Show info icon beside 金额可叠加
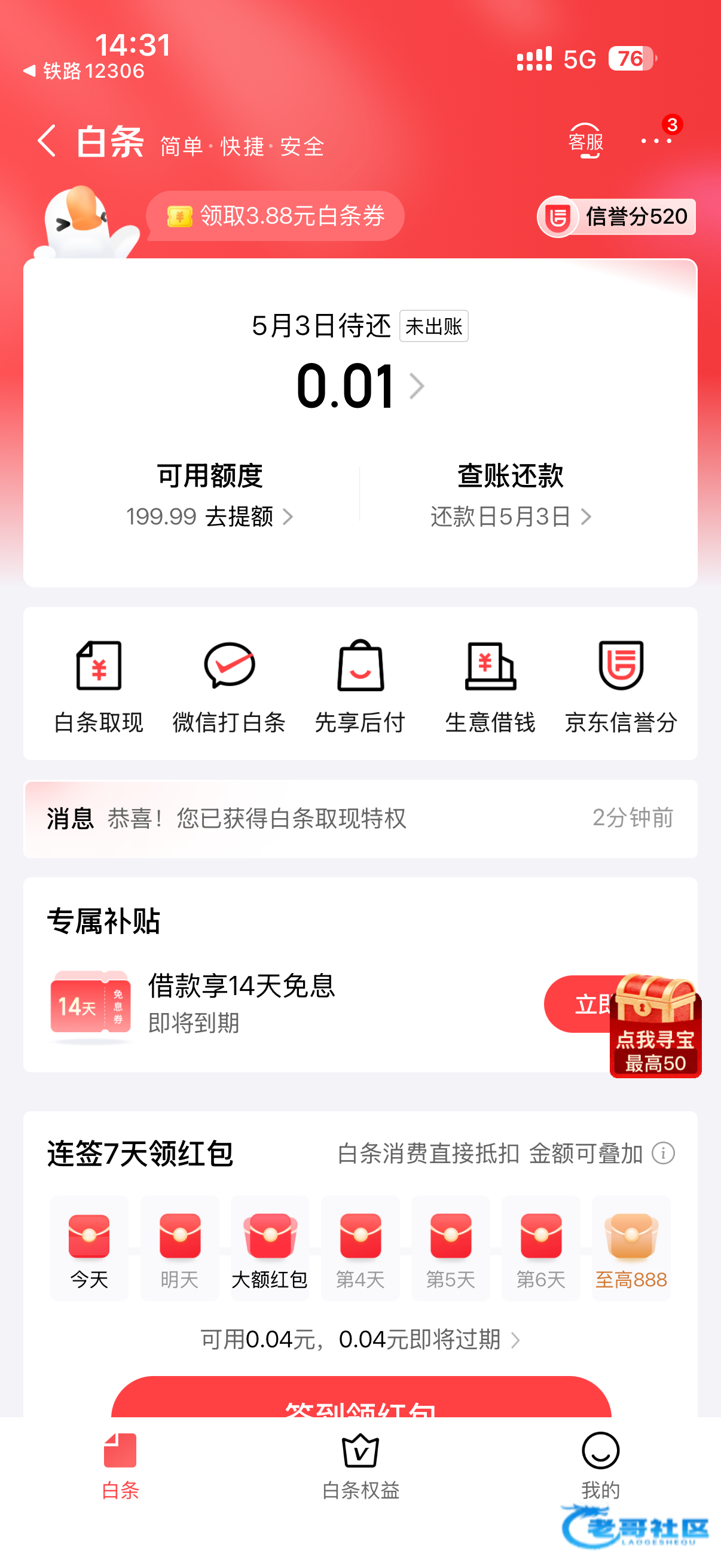Viewport: 721px width, 1568px height. 662,1153
